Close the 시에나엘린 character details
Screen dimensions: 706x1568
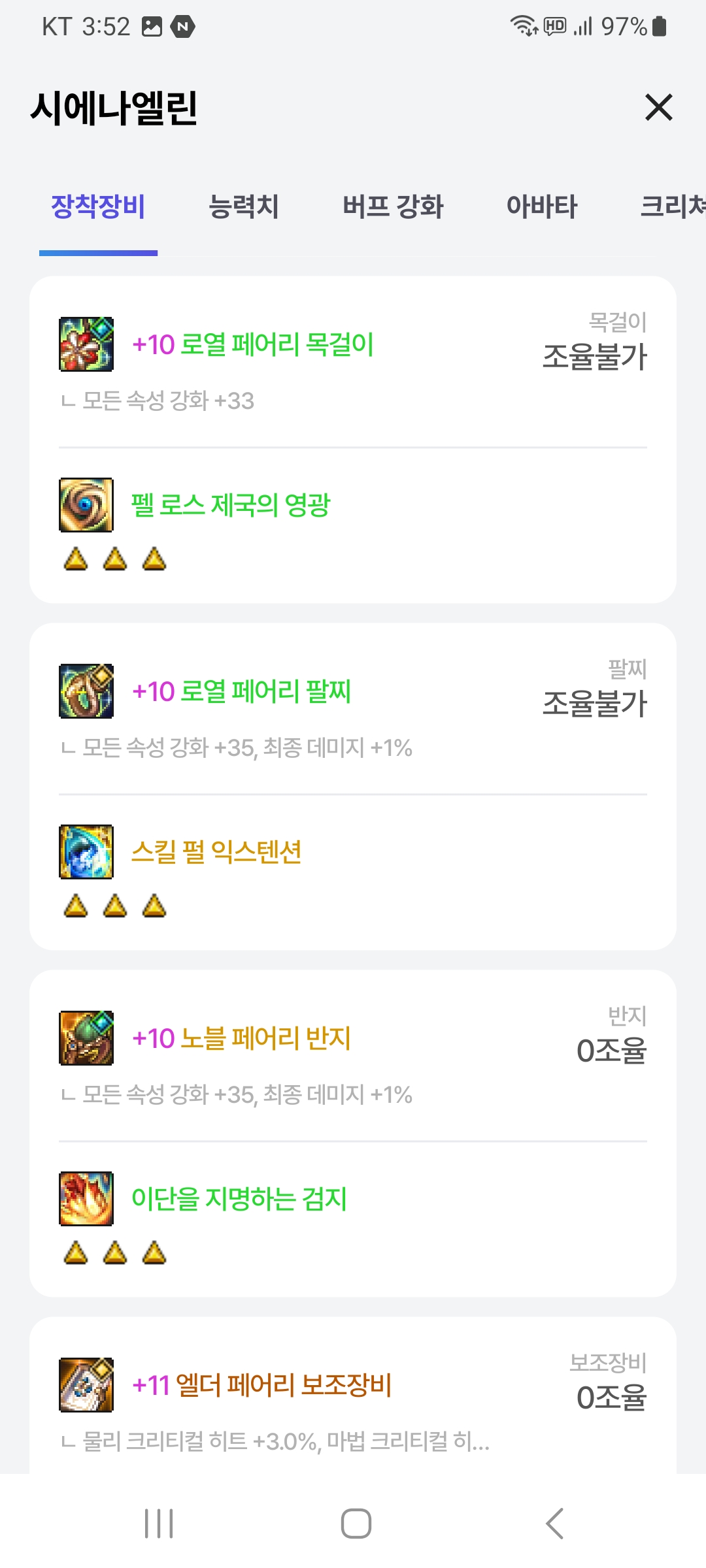tap(658, 107)
